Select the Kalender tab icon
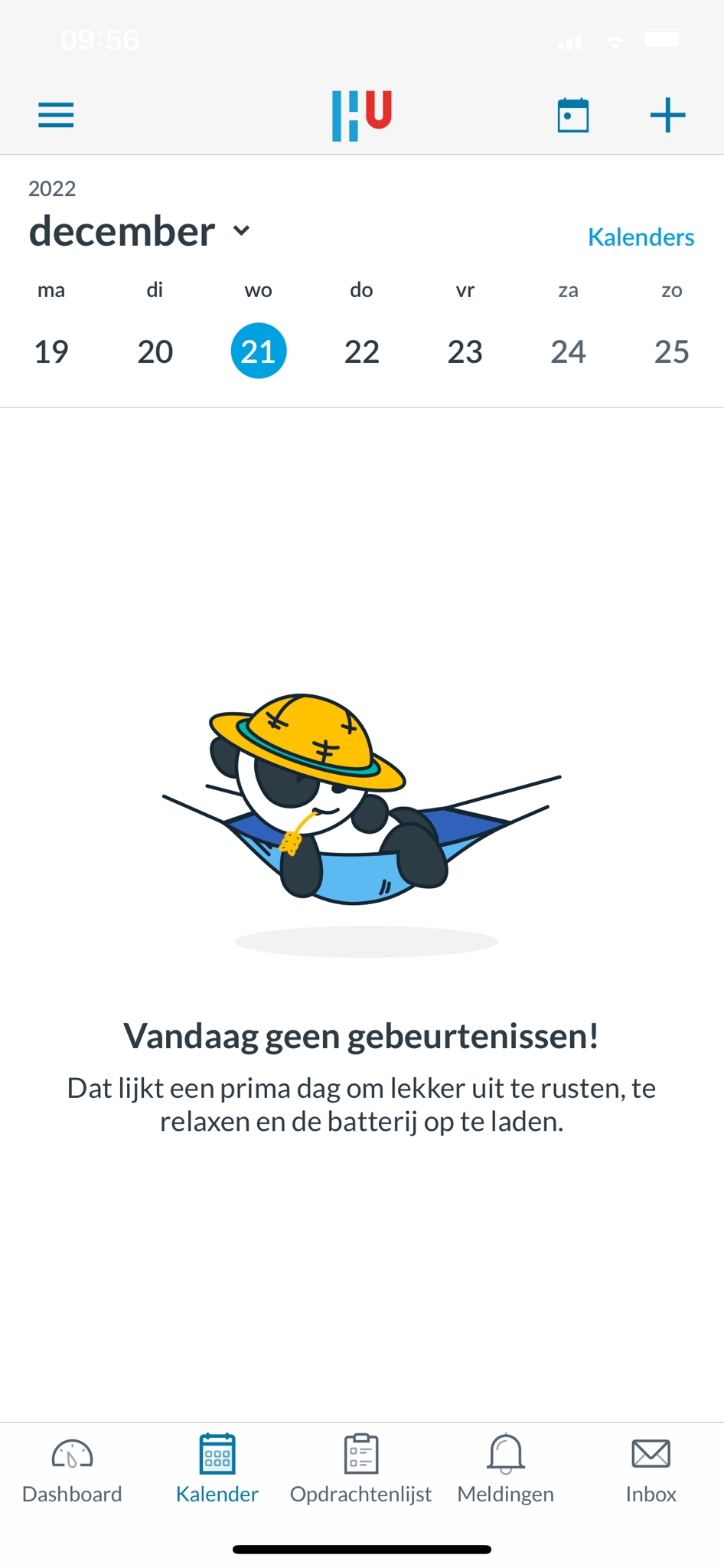The width and height of the screenshot is (724, 1568). [217, 1452]
